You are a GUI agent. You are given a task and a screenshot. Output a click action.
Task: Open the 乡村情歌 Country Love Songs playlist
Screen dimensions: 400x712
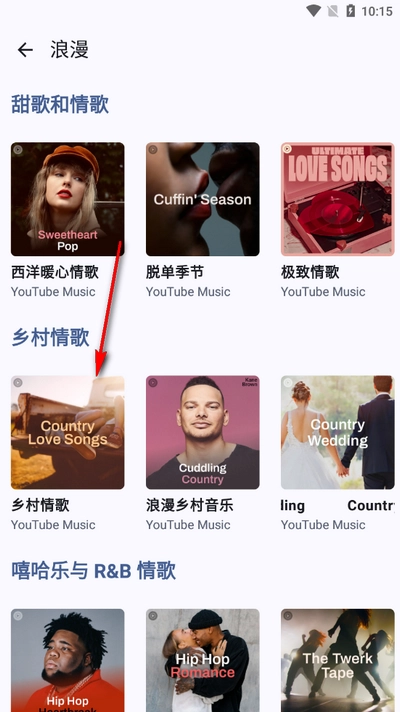click(68, 432)
